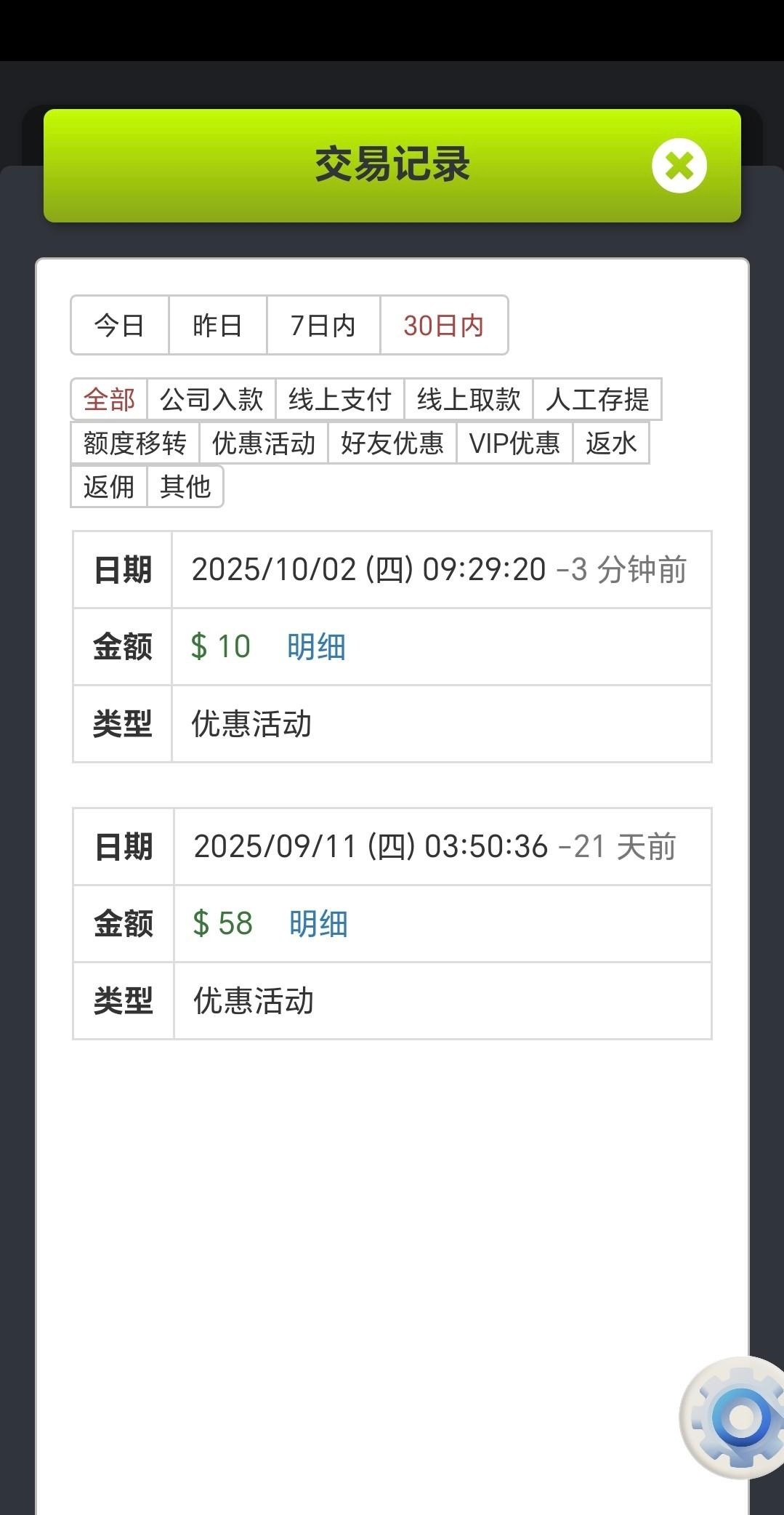Screen dimensions: 784x1515
Task: Select the 人工存提 category
Action: (x=597, y=399)
